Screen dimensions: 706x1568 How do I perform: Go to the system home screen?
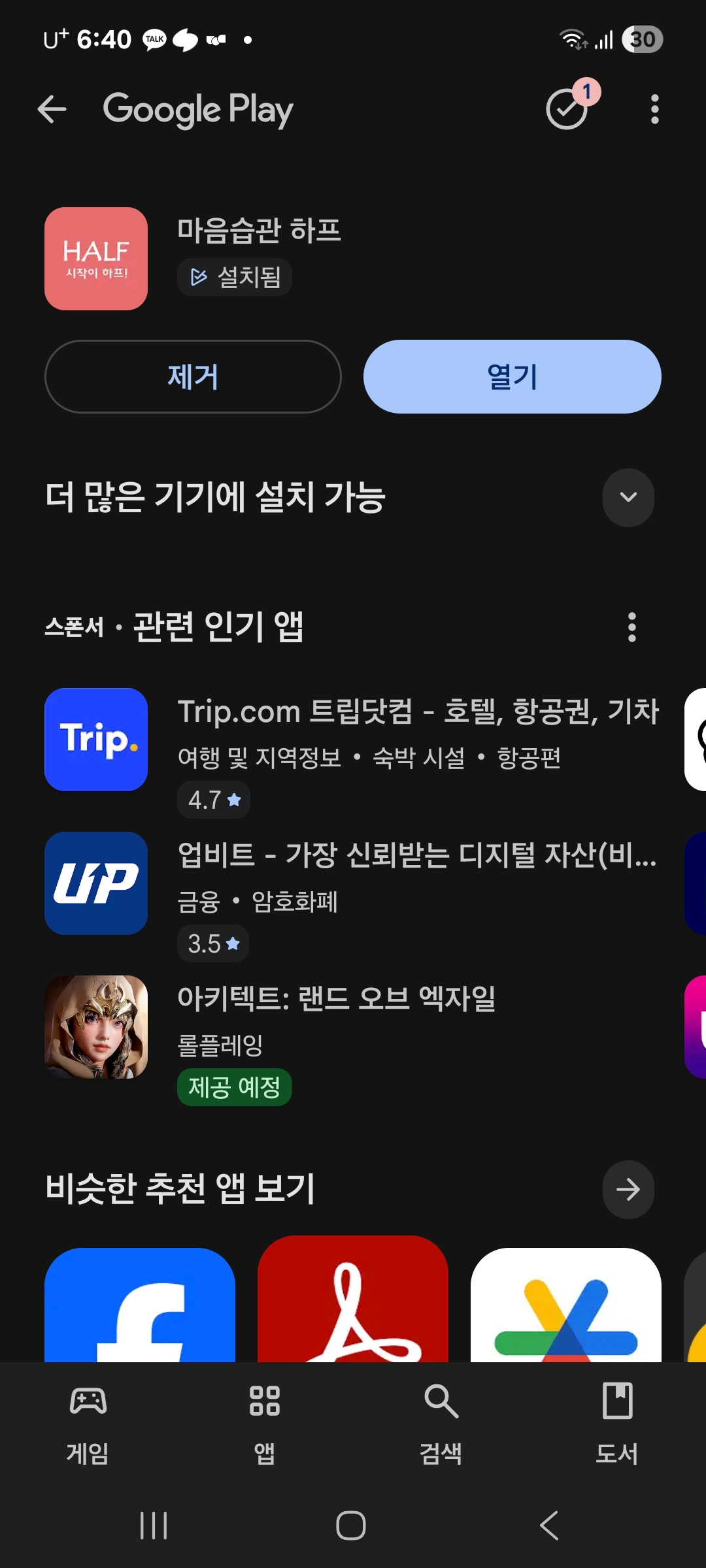point(351,1526)
